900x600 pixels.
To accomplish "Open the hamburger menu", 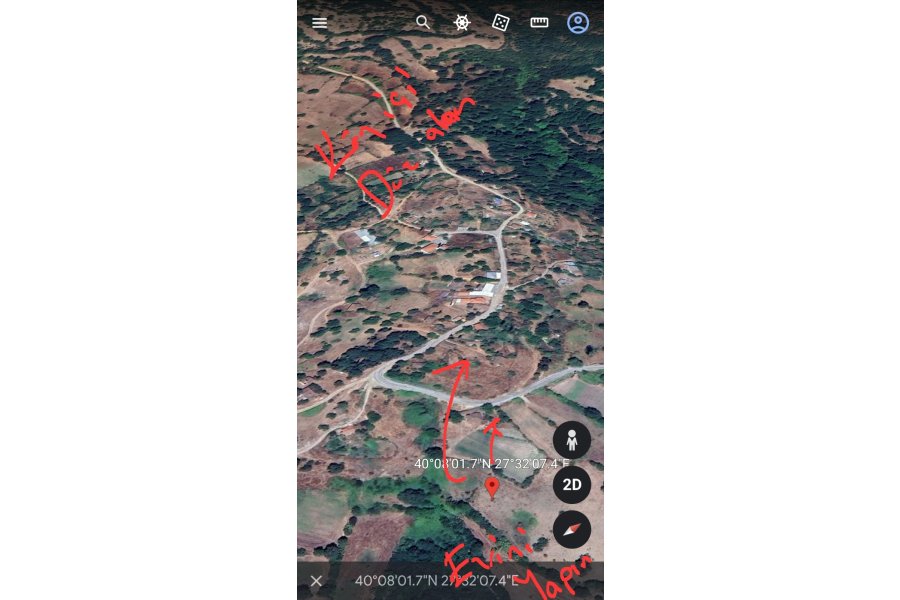I will coord(319,22).
